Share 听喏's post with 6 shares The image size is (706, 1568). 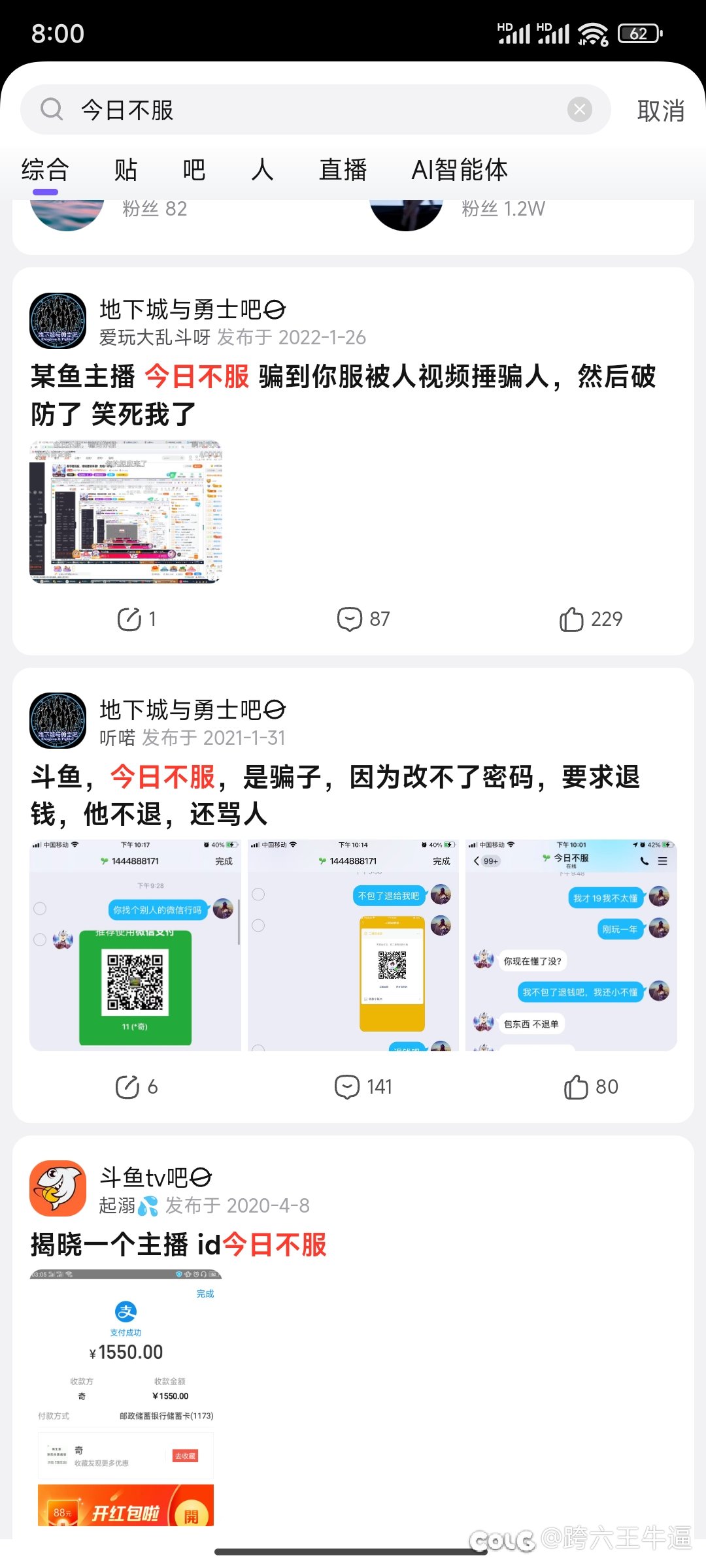pyautogui.click(x=137, y=1086)
